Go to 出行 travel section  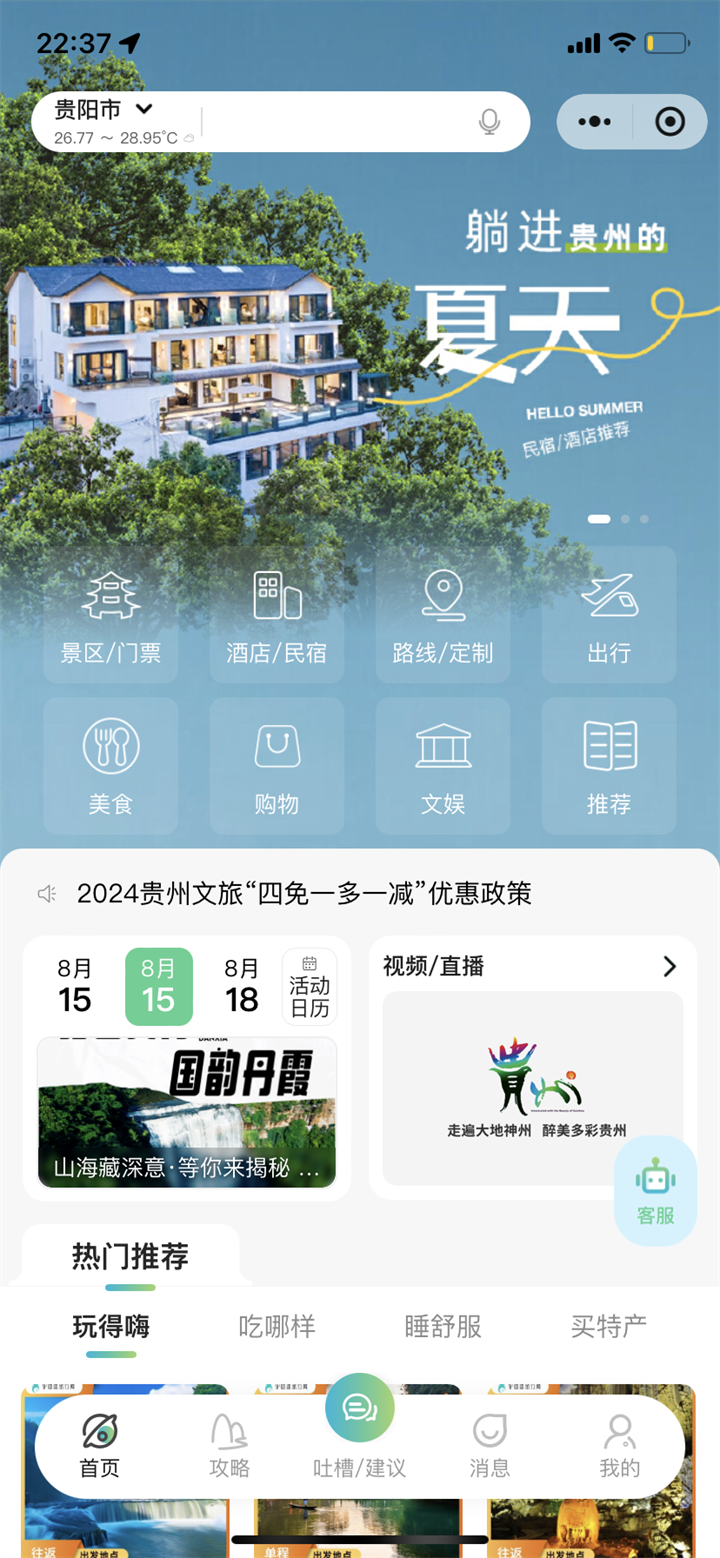point(609,616)
